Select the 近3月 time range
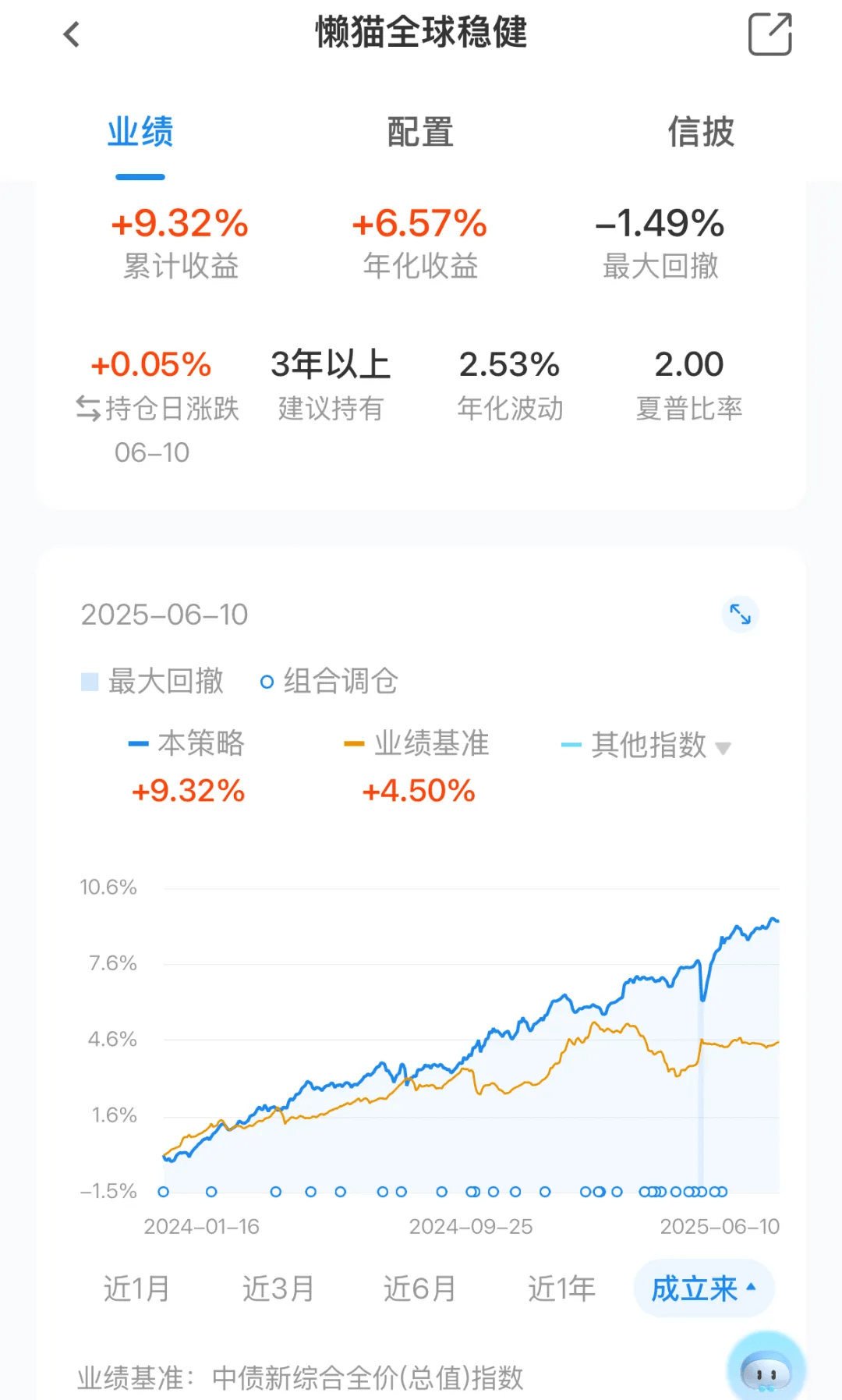The width and height of the screenshot is (842, 1400). (278, 1288)
